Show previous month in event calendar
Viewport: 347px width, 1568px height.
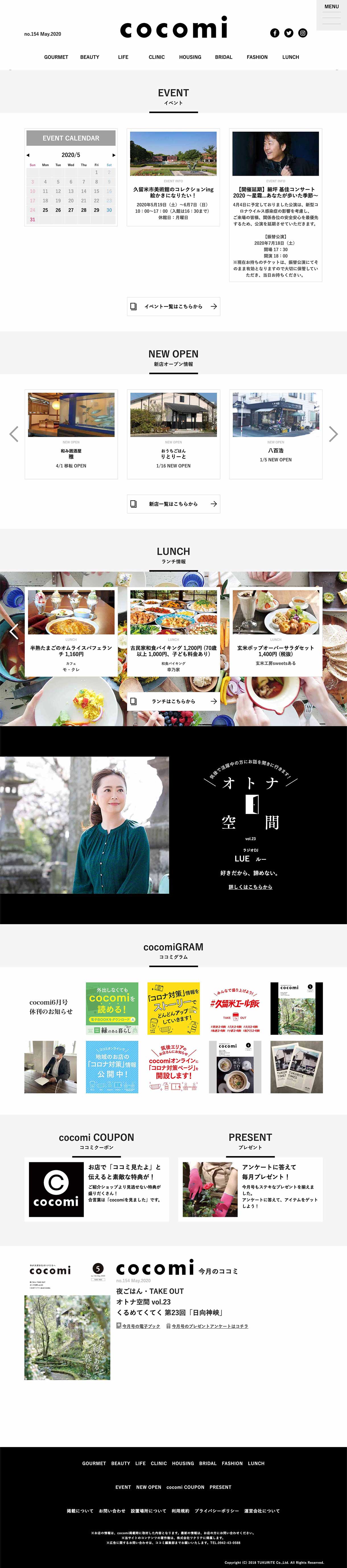tap(27, 155)
